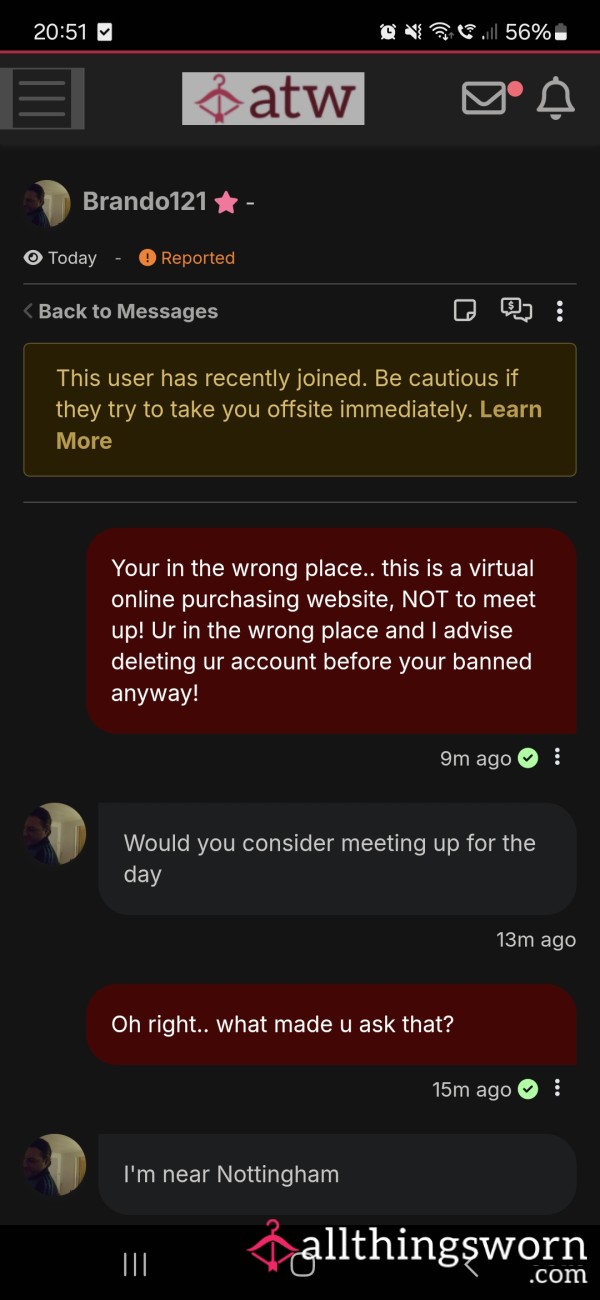Open the hamburger menu
The height and width of the screenshot is (1300, 600).
pos(42,98)
